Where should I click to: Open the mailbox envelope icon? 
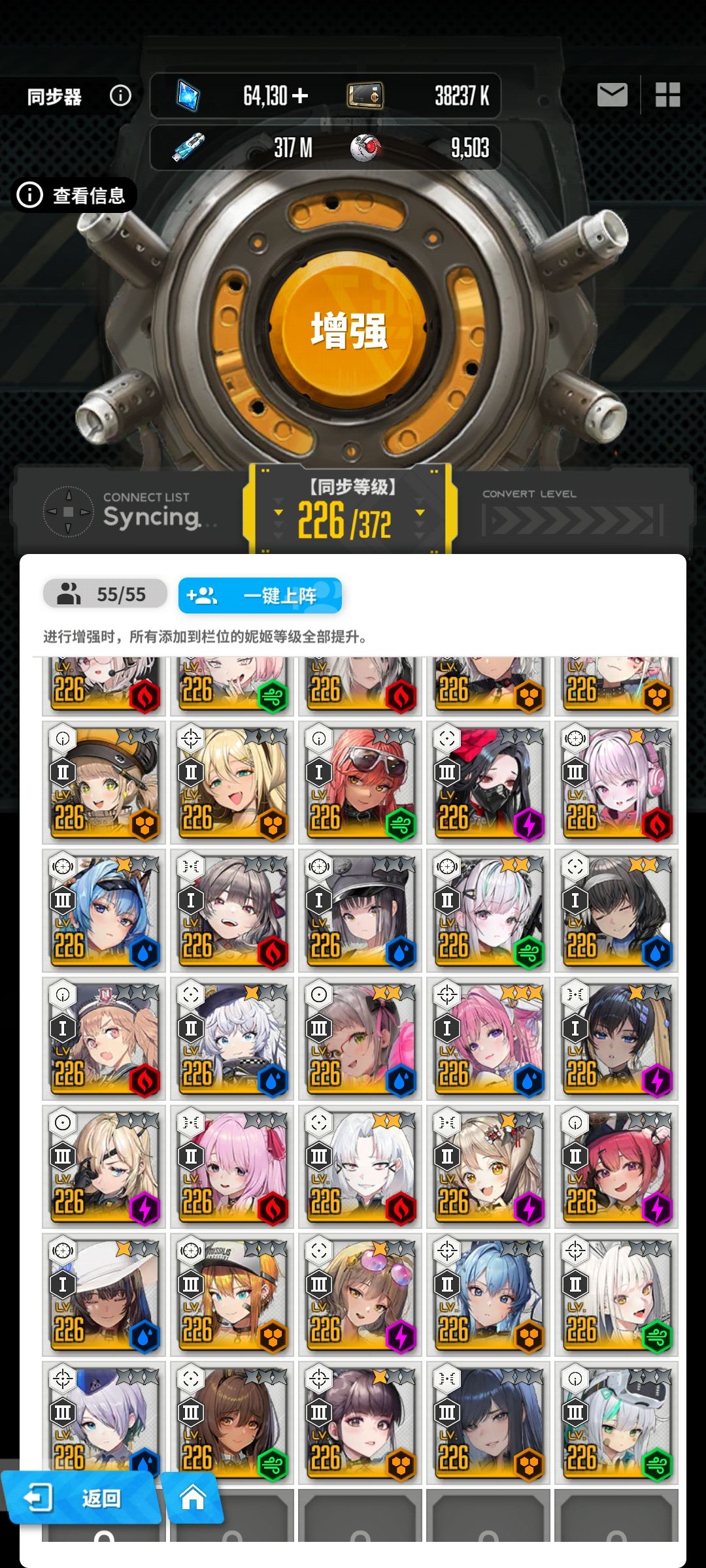click(x=613, y=95)
